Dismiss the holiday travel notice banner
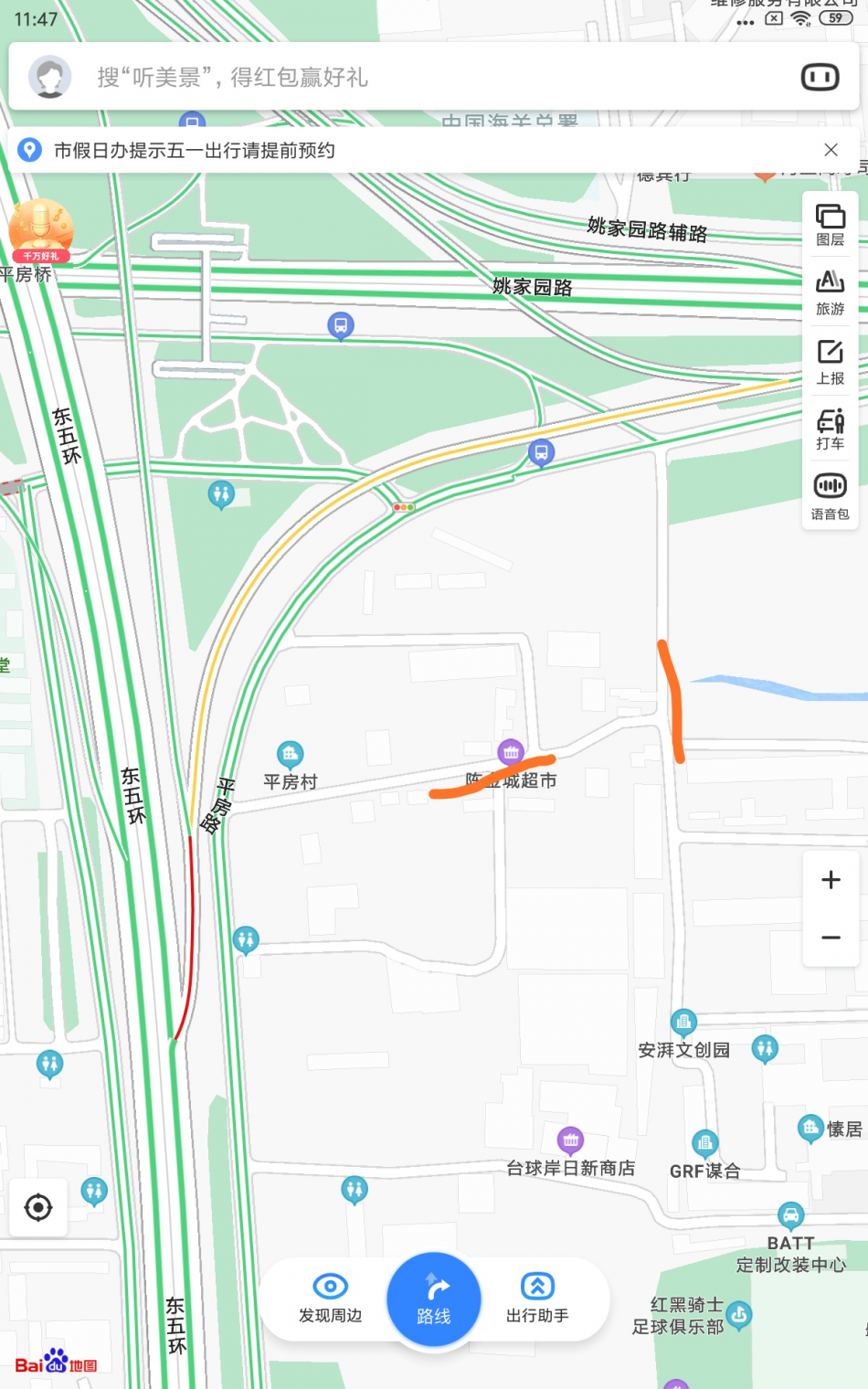 coord(831,150)
